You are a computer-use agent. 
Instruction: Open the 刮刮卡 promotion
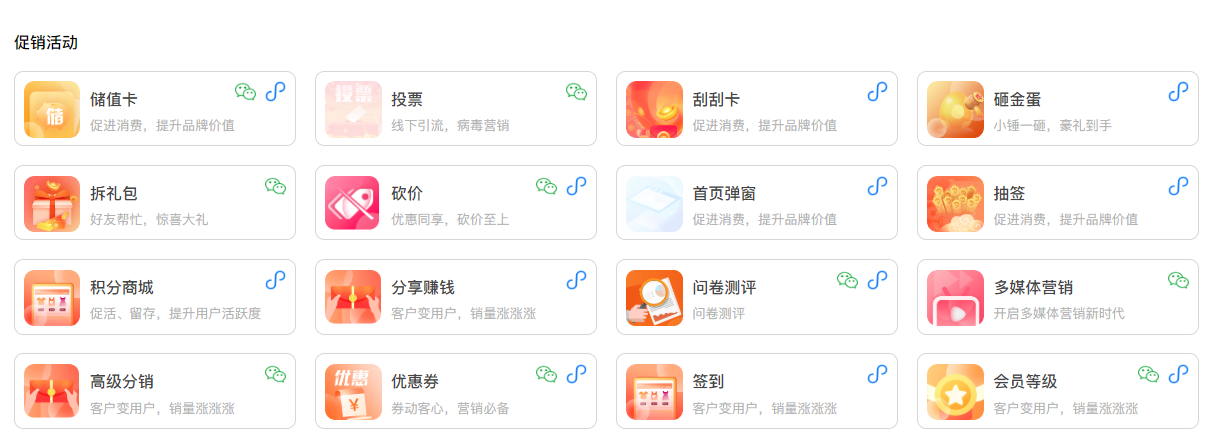pos(756,109)
